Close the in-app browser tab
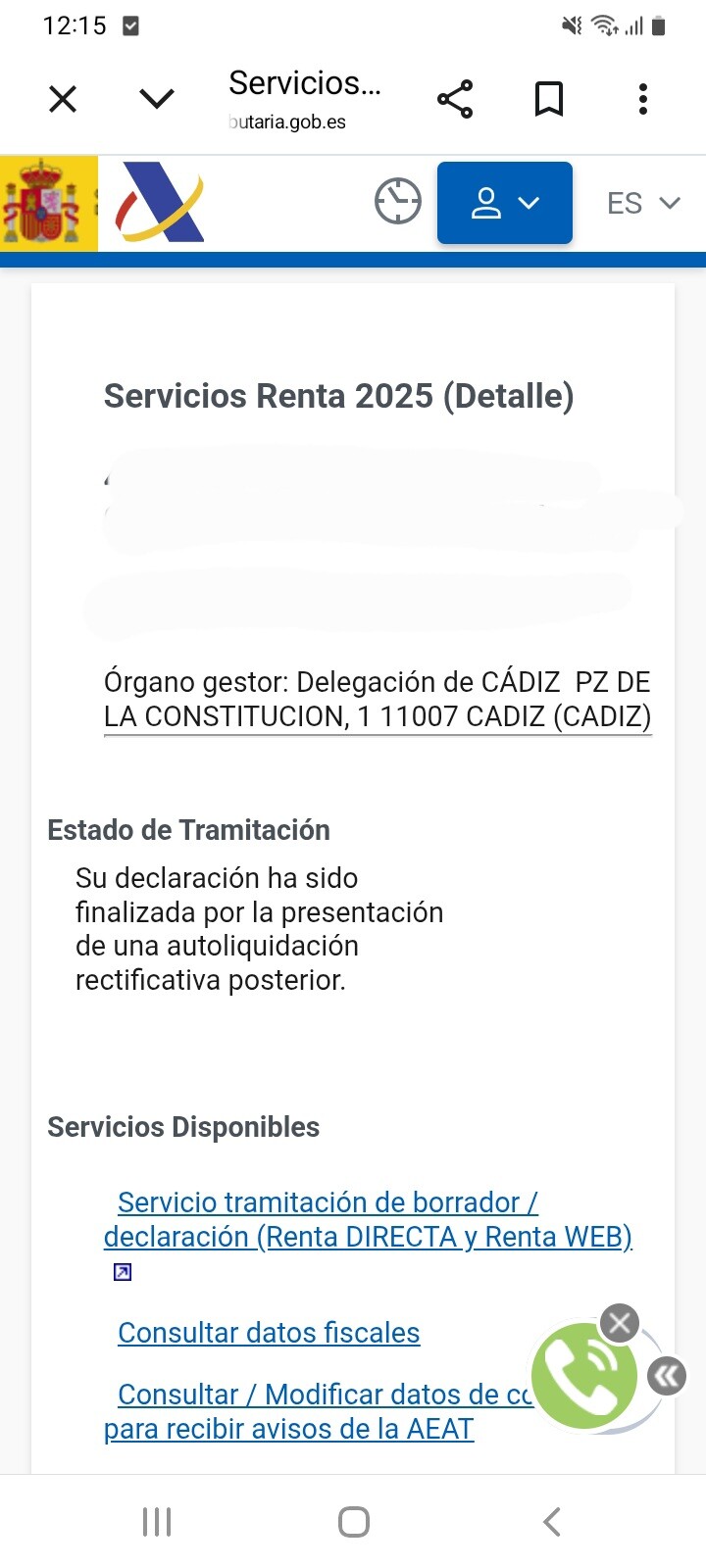This screenshot has height=1568, width=706. coord(63,99)
